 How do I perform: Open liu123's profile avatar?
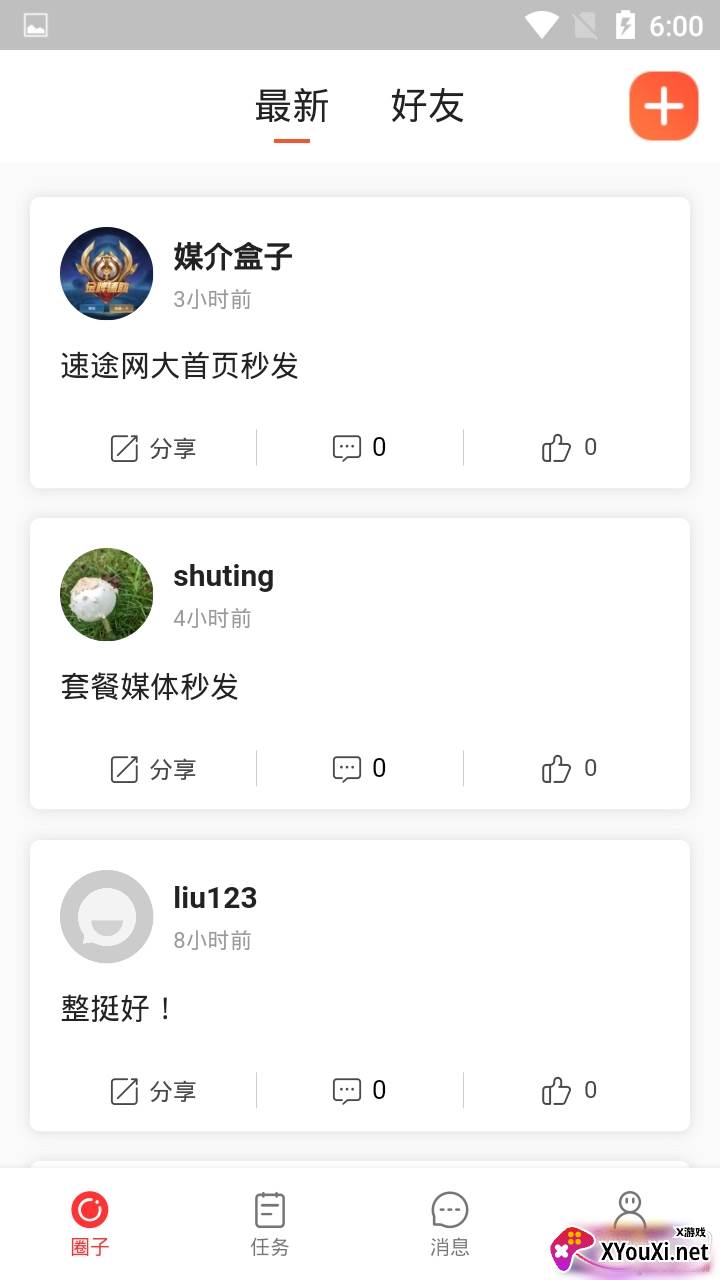pyautogui.click(x=107, y=917)
